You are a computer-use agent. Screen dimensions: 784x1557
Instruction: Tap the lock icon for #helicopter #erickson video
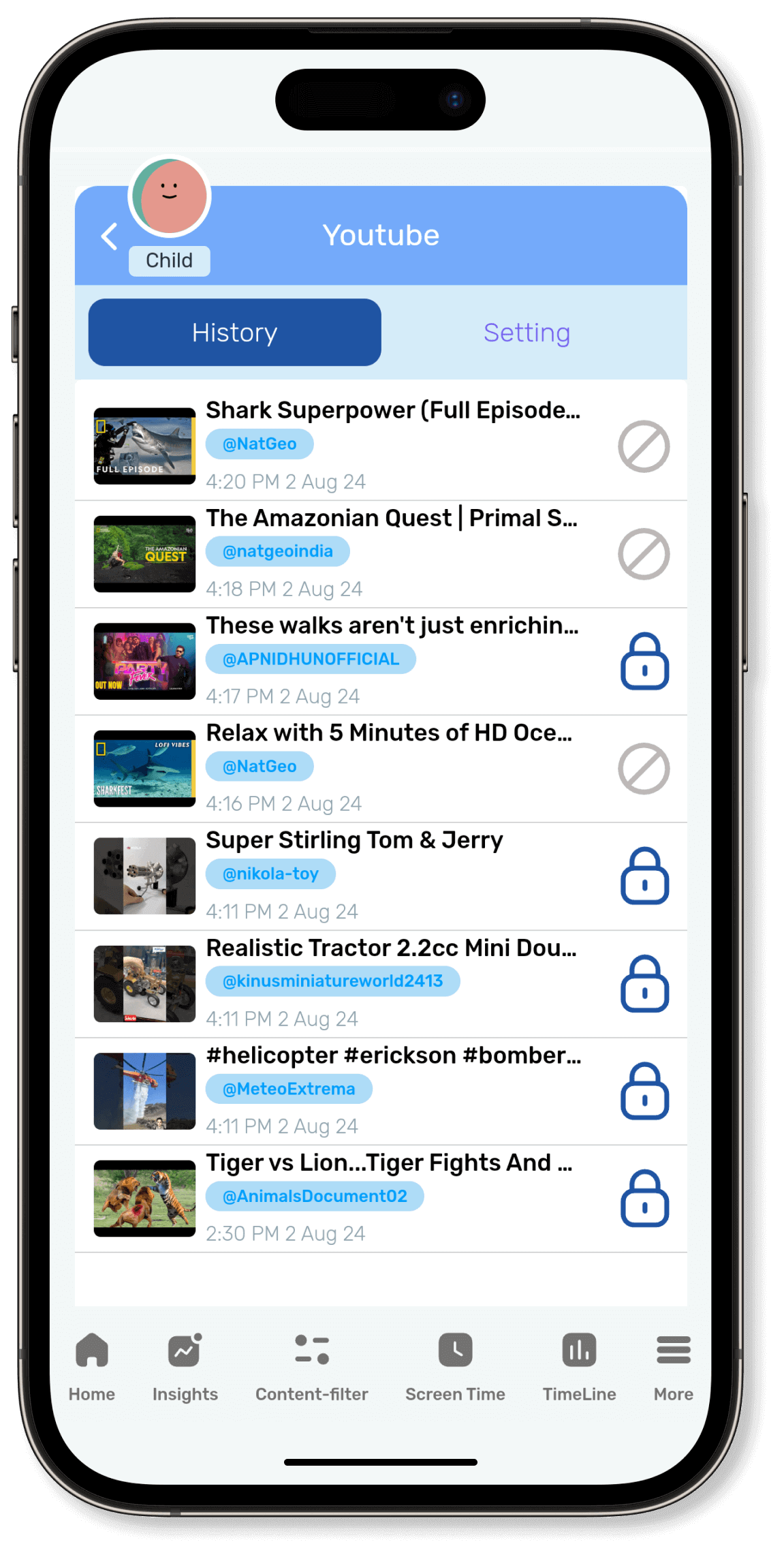click(643, 1091)
